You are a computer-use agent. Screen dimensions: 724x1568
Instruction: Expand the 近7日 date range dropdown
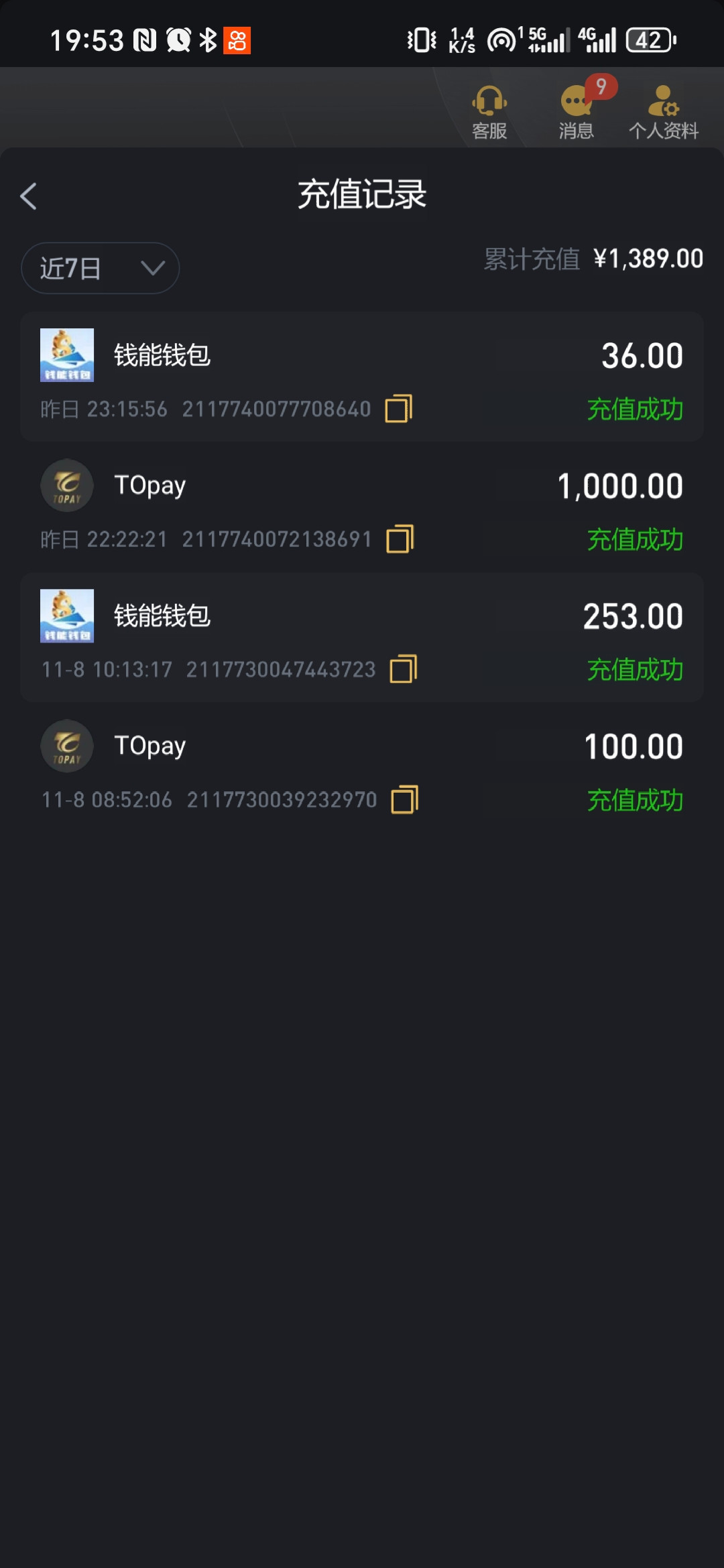point(101,268)
